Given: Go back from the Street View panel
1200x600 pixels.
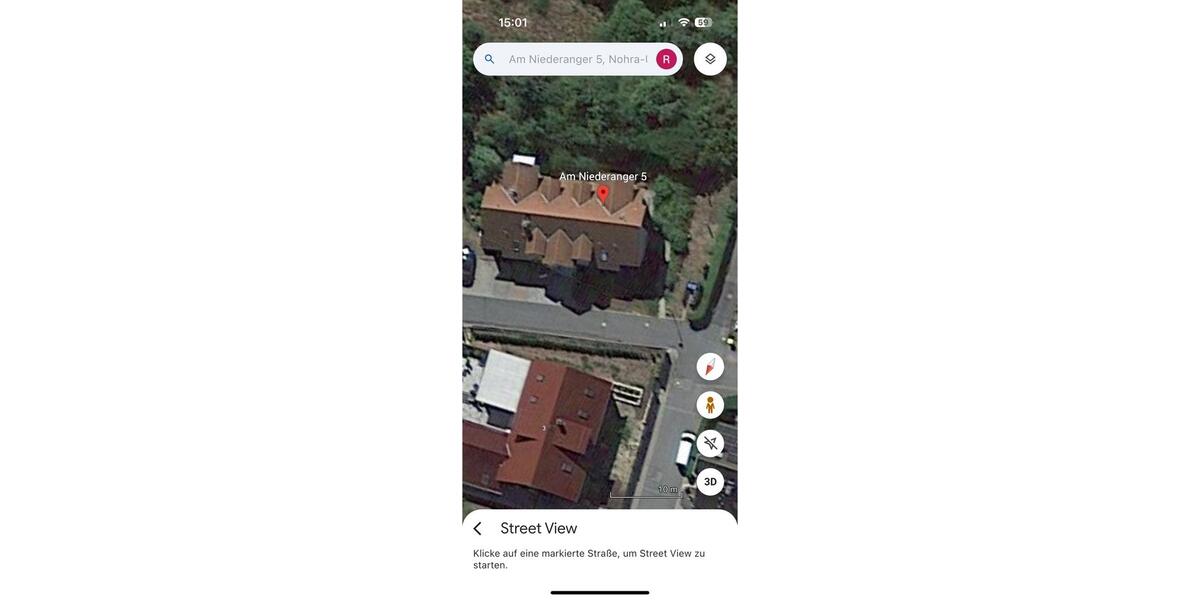Looking at the screenshot, I should pyautogui.click(x=478, y=528).
